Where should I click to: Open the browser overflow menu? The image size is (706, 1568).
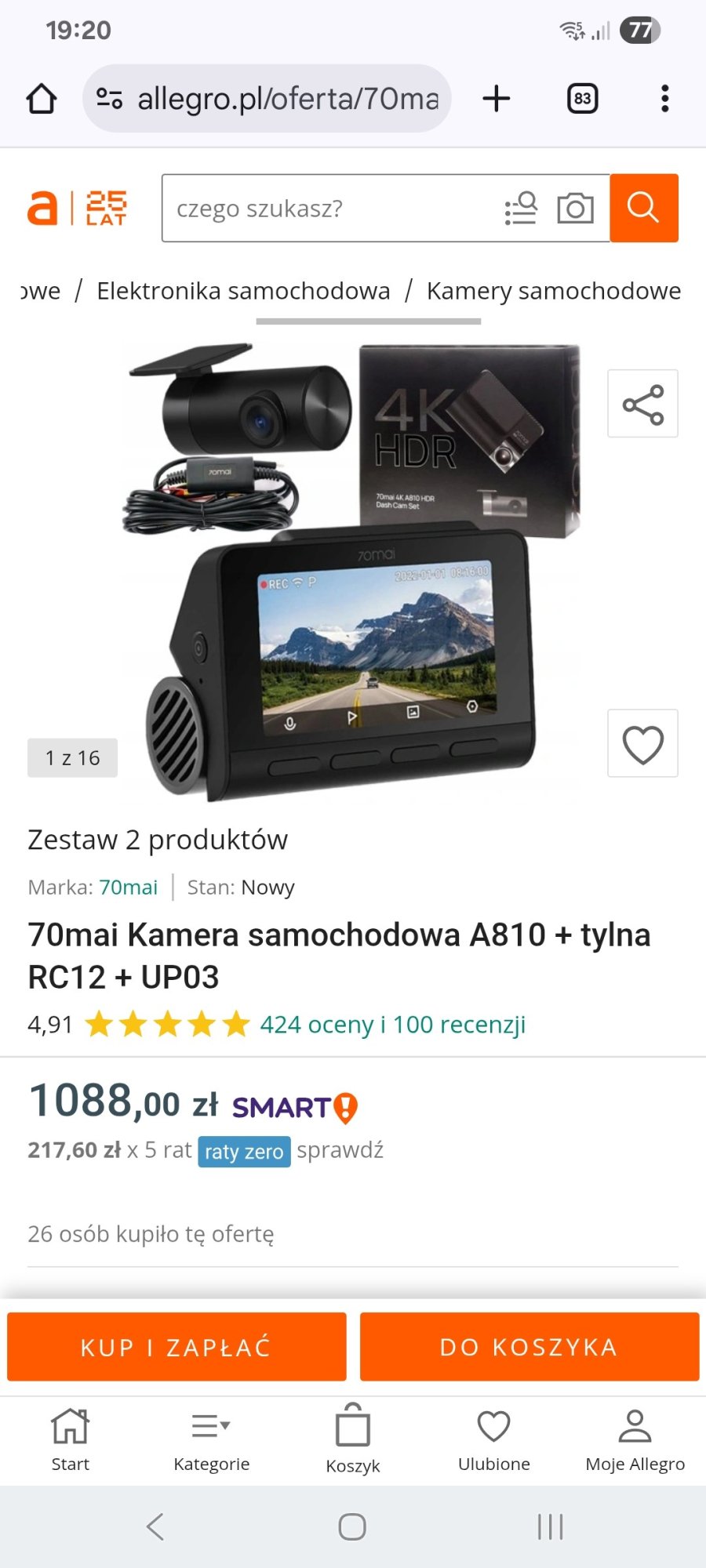[x=664, y=99]
